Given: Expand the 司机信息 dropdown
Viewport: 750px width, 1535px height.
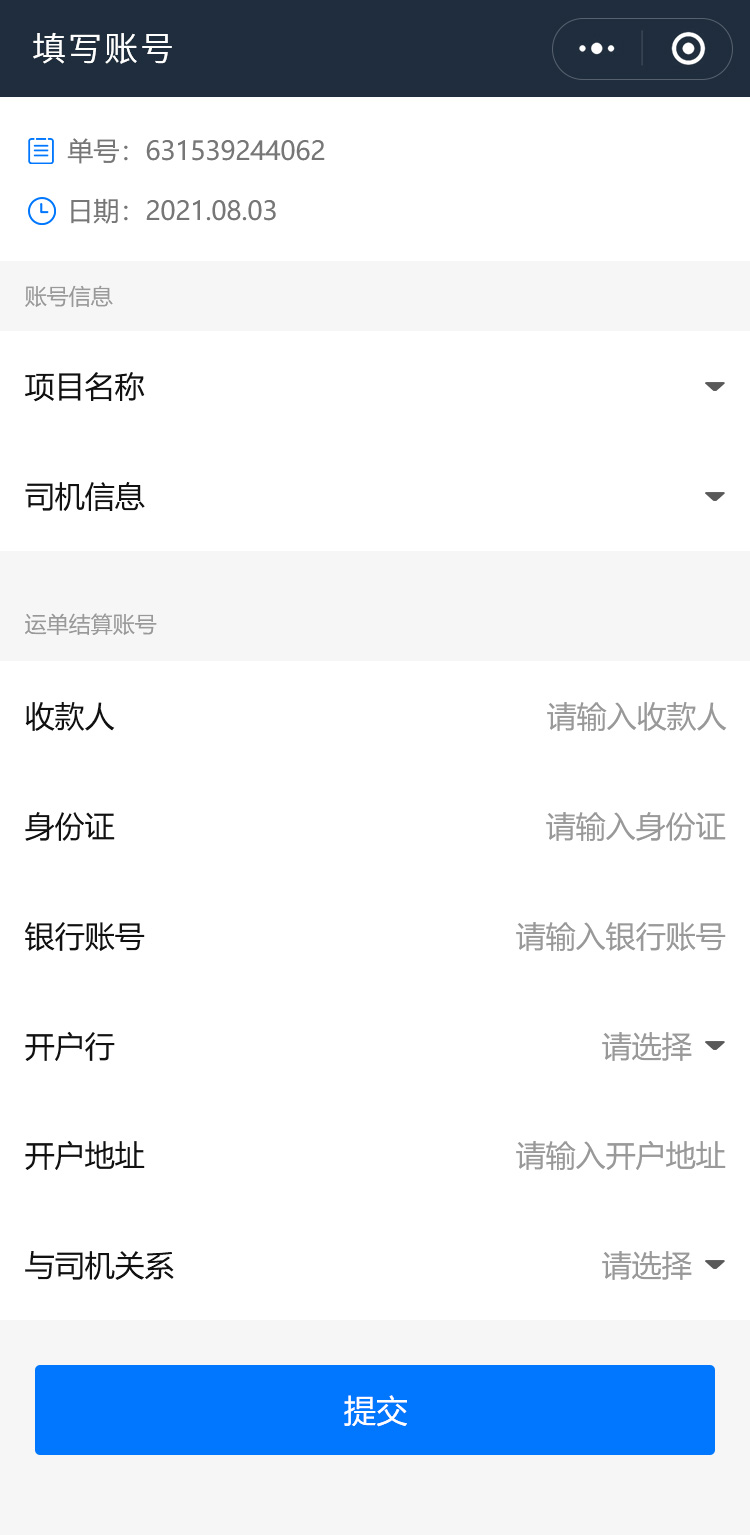Looking at the screenshot, I should (714, 496).
